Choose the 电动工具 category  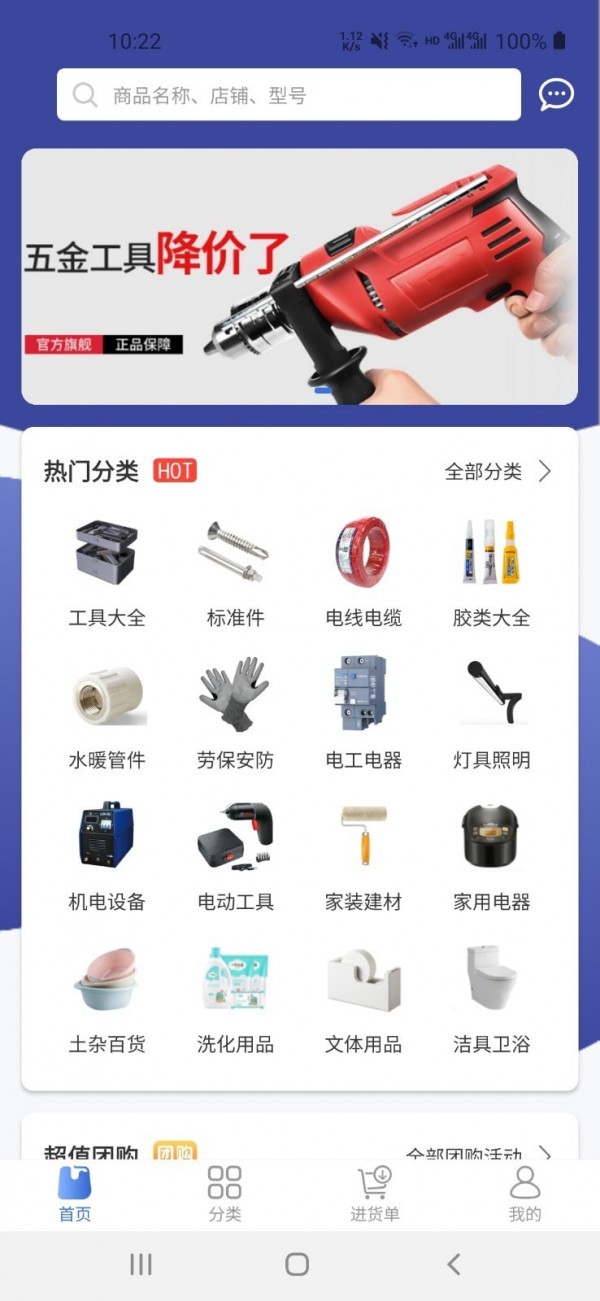235,857
